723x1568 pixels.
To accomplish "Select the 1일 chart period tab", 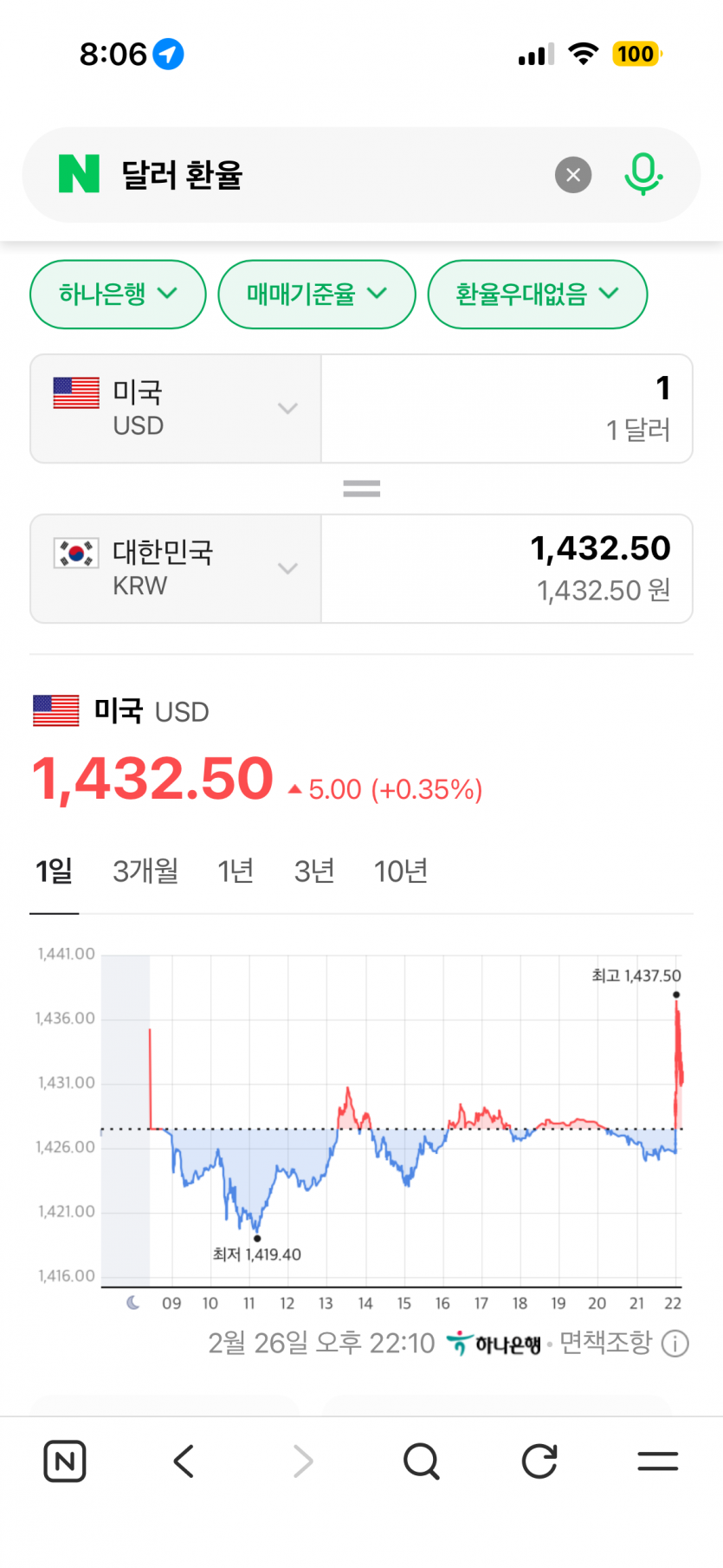I will [x=54, y=871].
